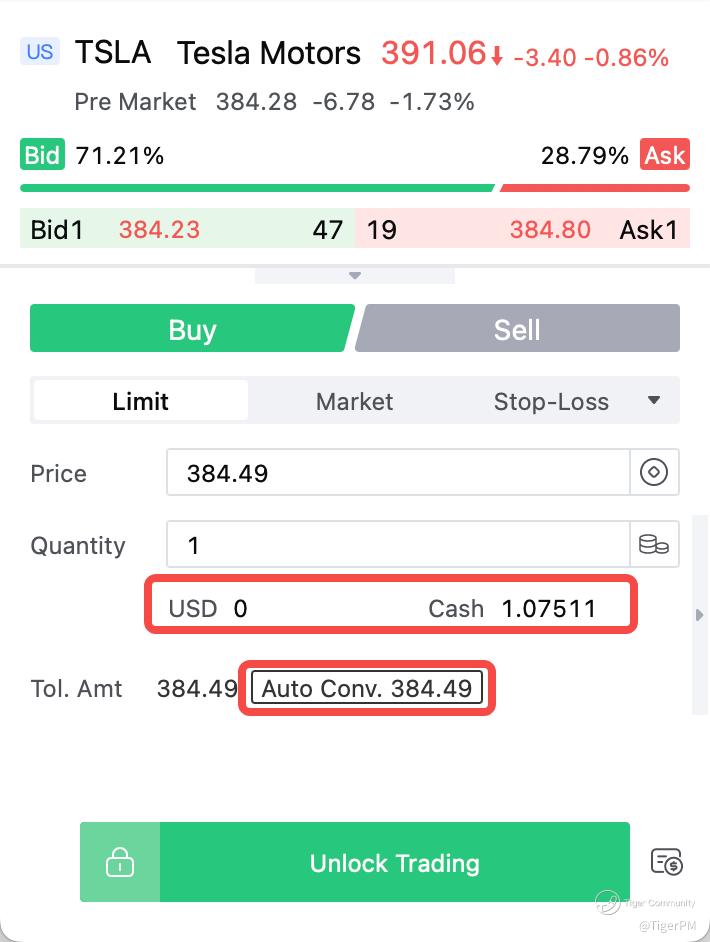Tap the Auto Conv. 384.49 tag

(x=367, y=688)
